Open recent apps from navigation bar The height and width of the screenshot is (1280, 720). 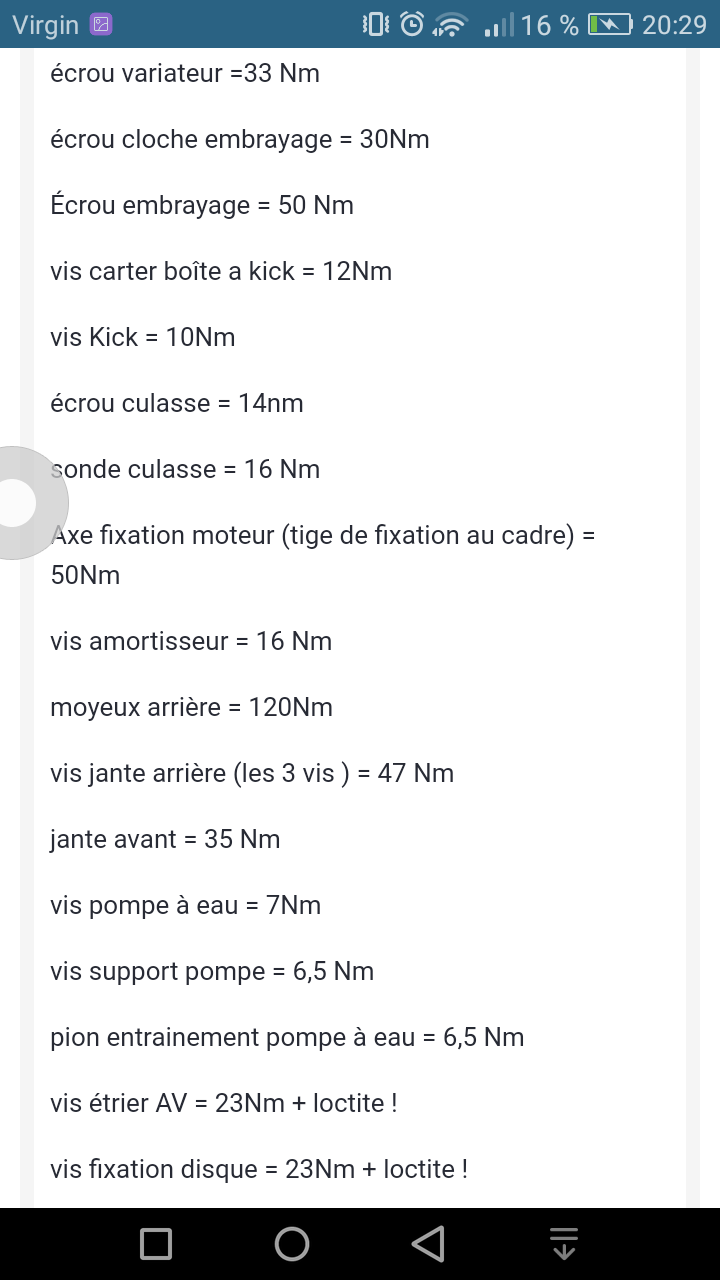pyautogui.click(x=156, y=1244)
